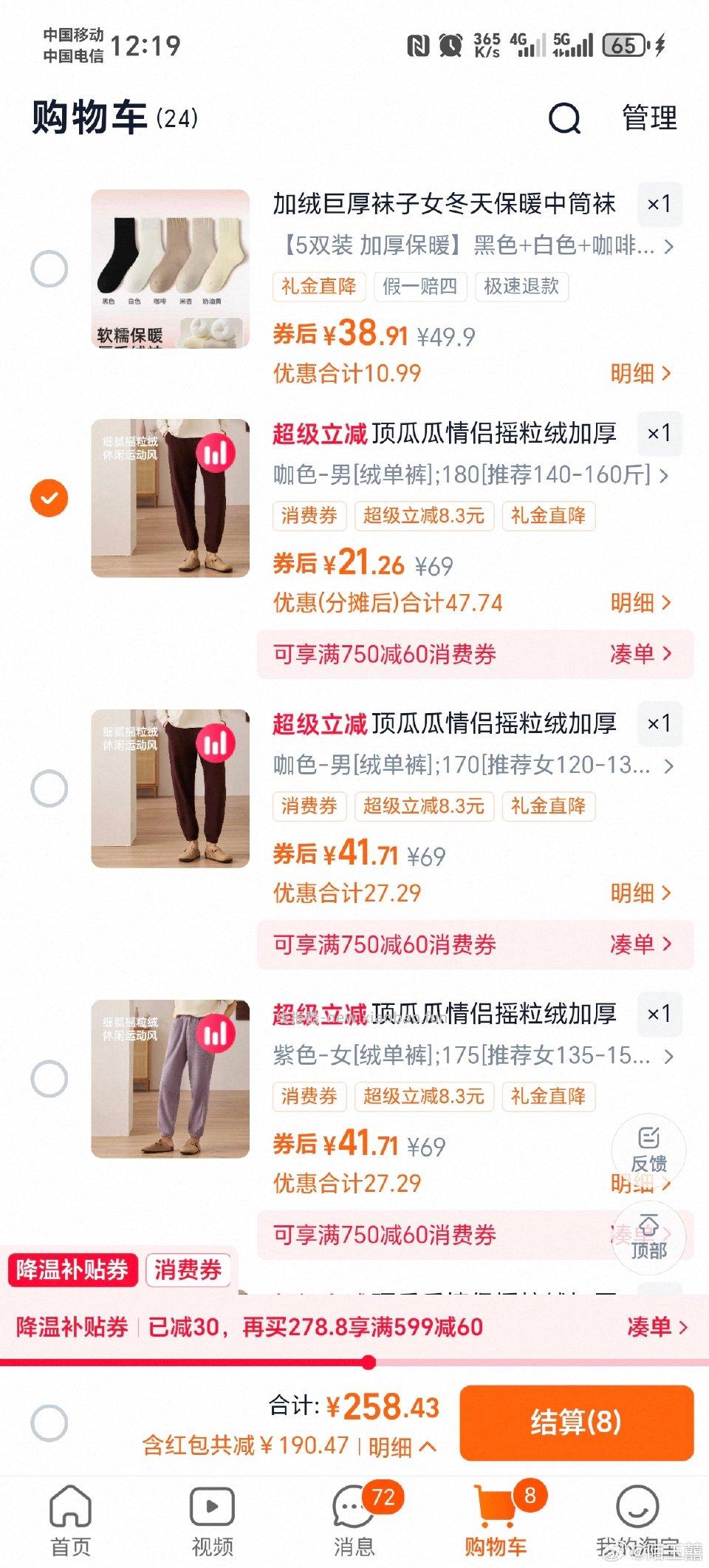Select the 视频 video icon
Image resolution: width=709 pixels, height=1568 pixels.
point(213,1508)
